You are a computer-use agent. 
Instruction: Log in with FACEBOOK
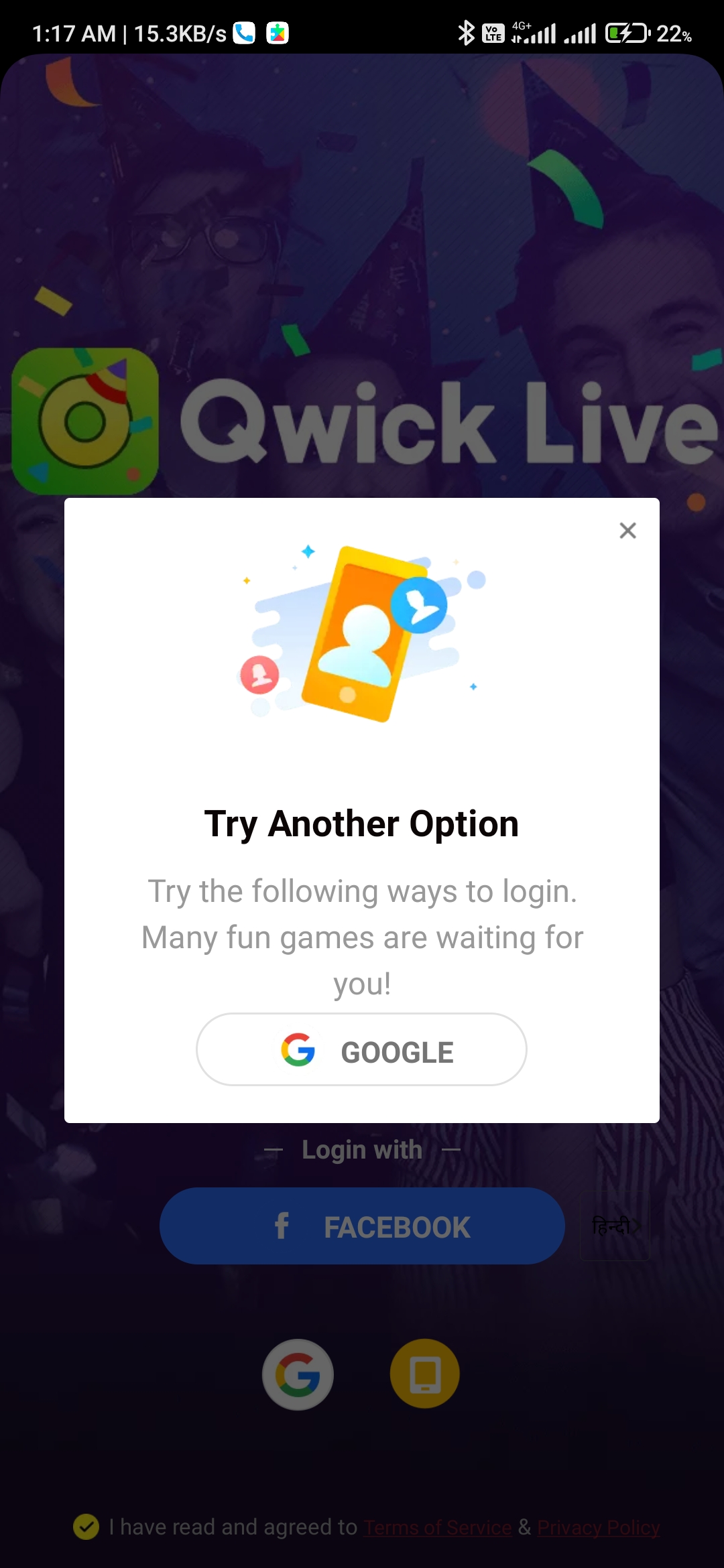pyautogui.click(x=362, y=1226)
